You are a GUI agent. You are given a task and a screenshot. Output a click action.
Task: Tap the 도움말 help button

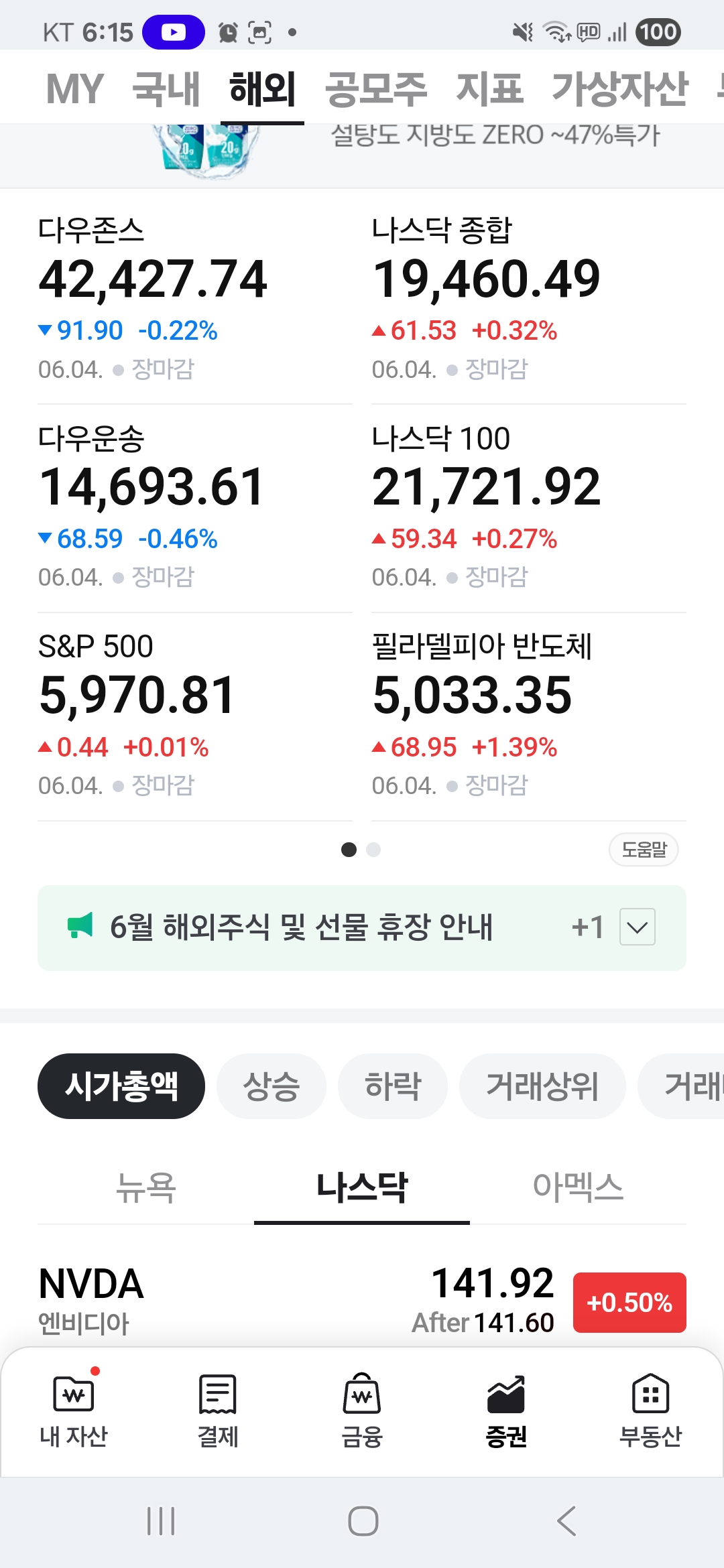coord(644,850)
